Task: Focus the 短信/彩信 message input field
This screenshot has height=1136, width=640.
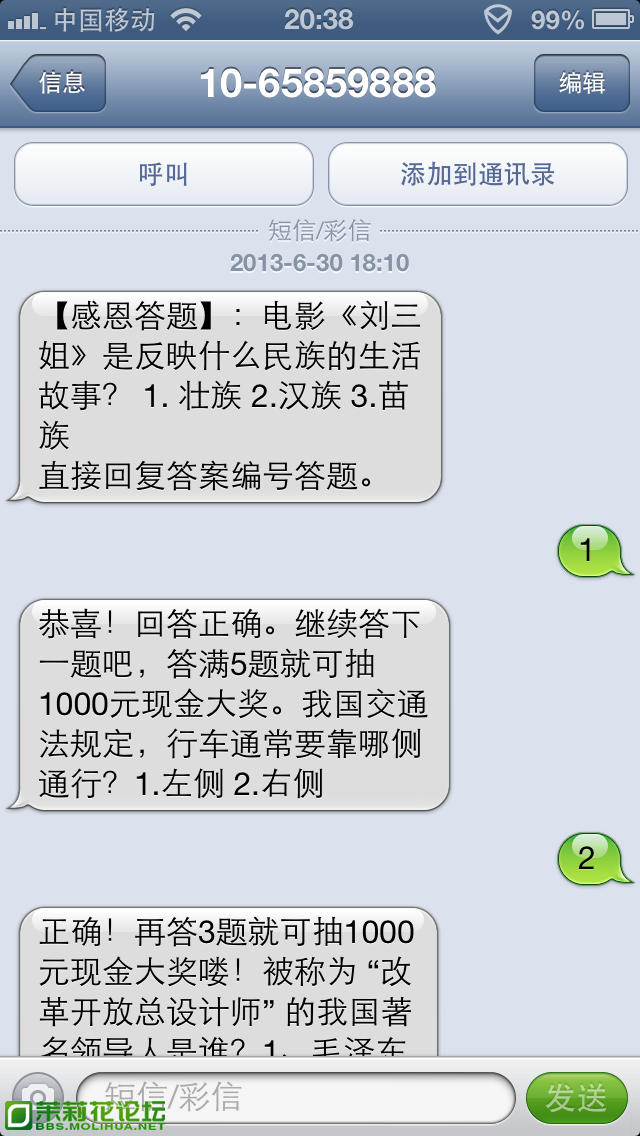Action: [x=295, y=1097]
